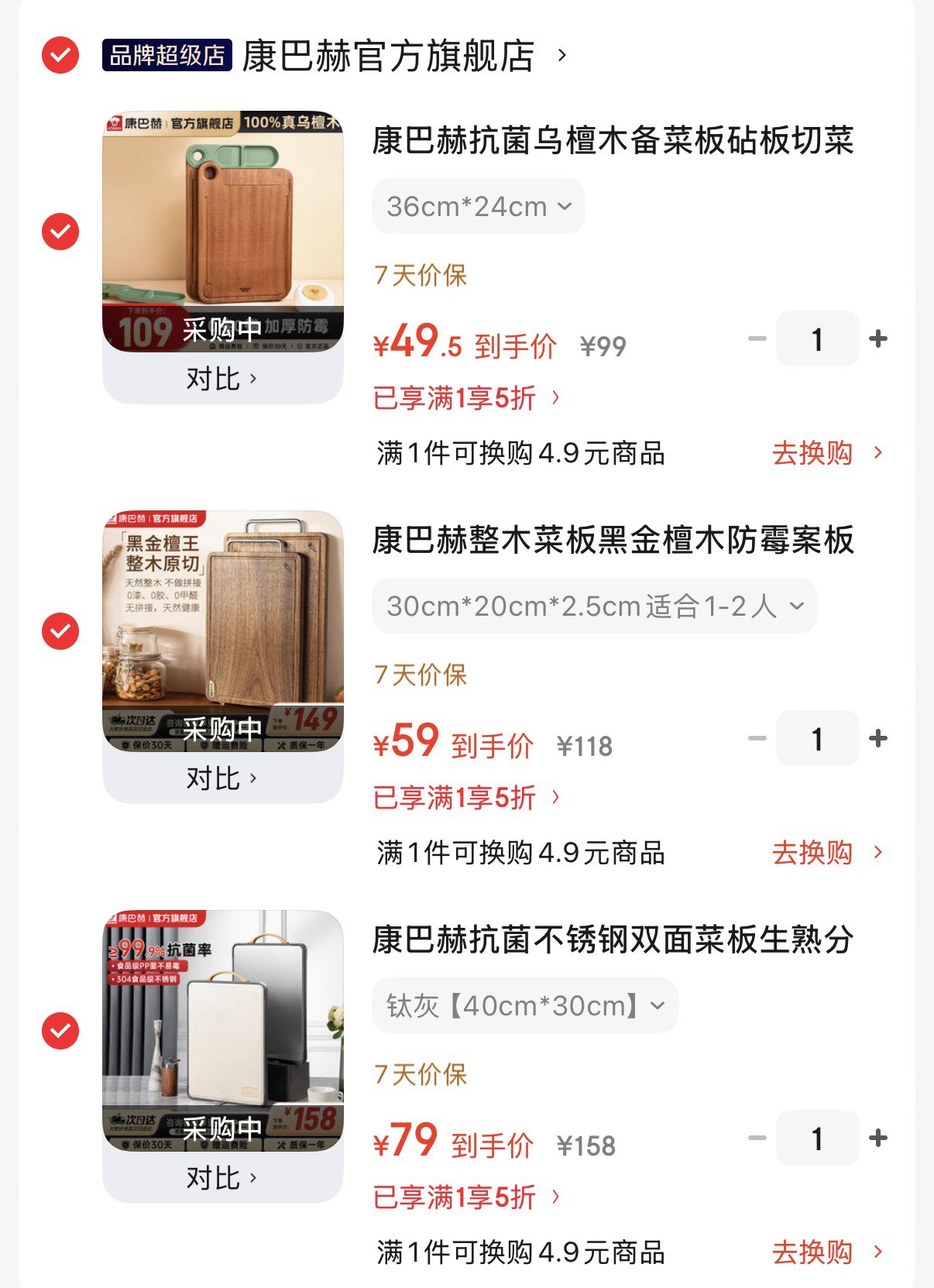Open the 36cm*24cm size dropdown
The image size is (934, 1288).
pos(478,206)
